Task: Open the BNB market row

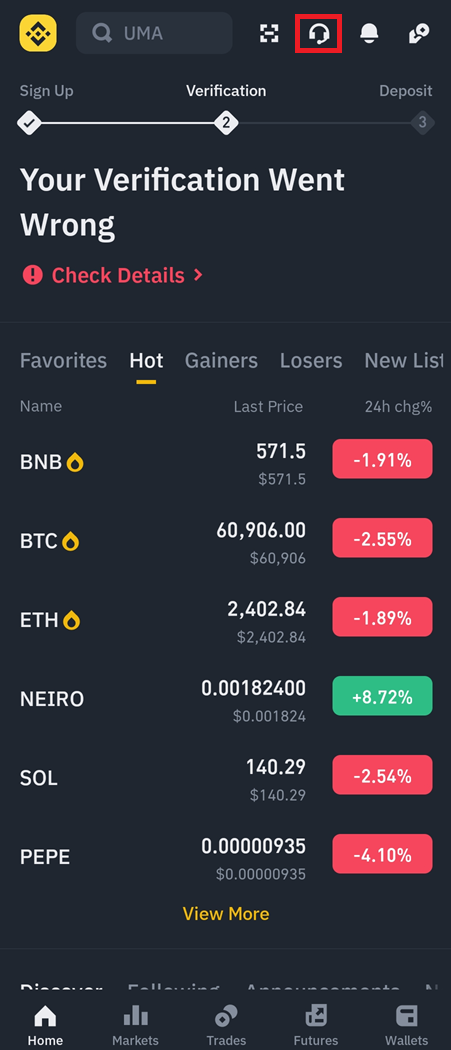Action: click(226, 461)
